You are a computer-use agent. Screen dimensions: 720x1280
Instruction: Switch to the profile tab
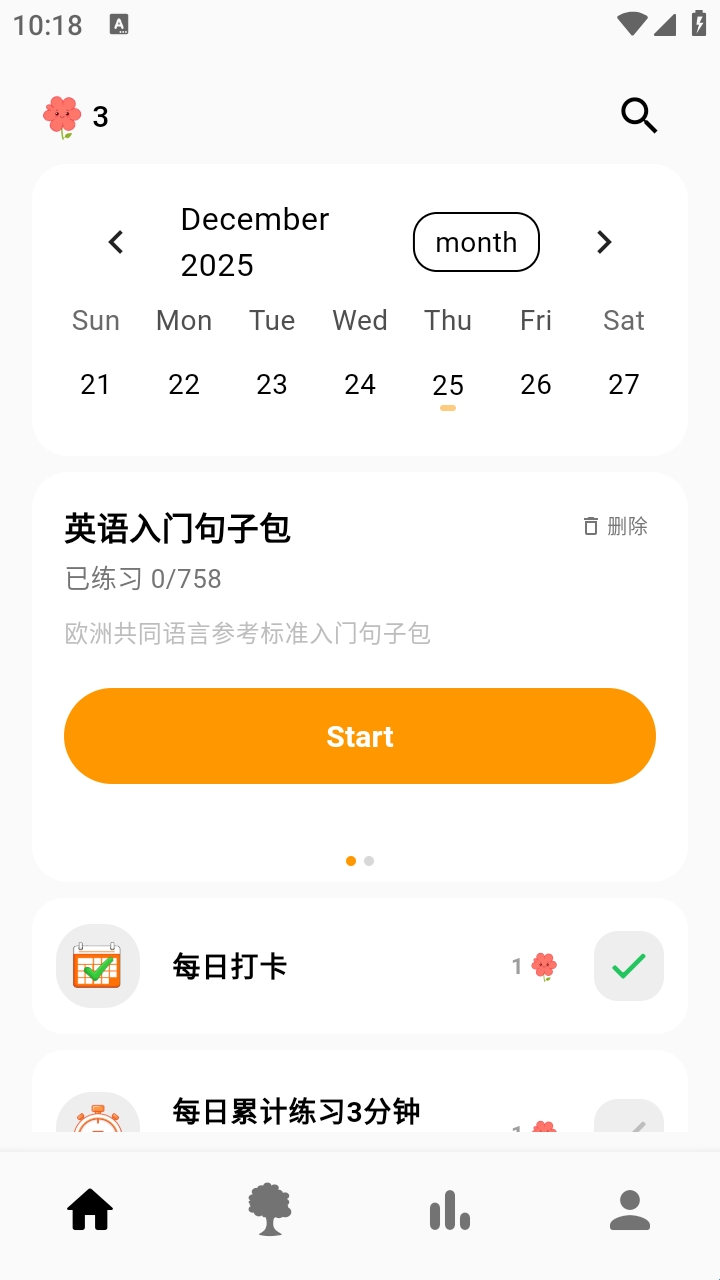(x=630, y=1210)
